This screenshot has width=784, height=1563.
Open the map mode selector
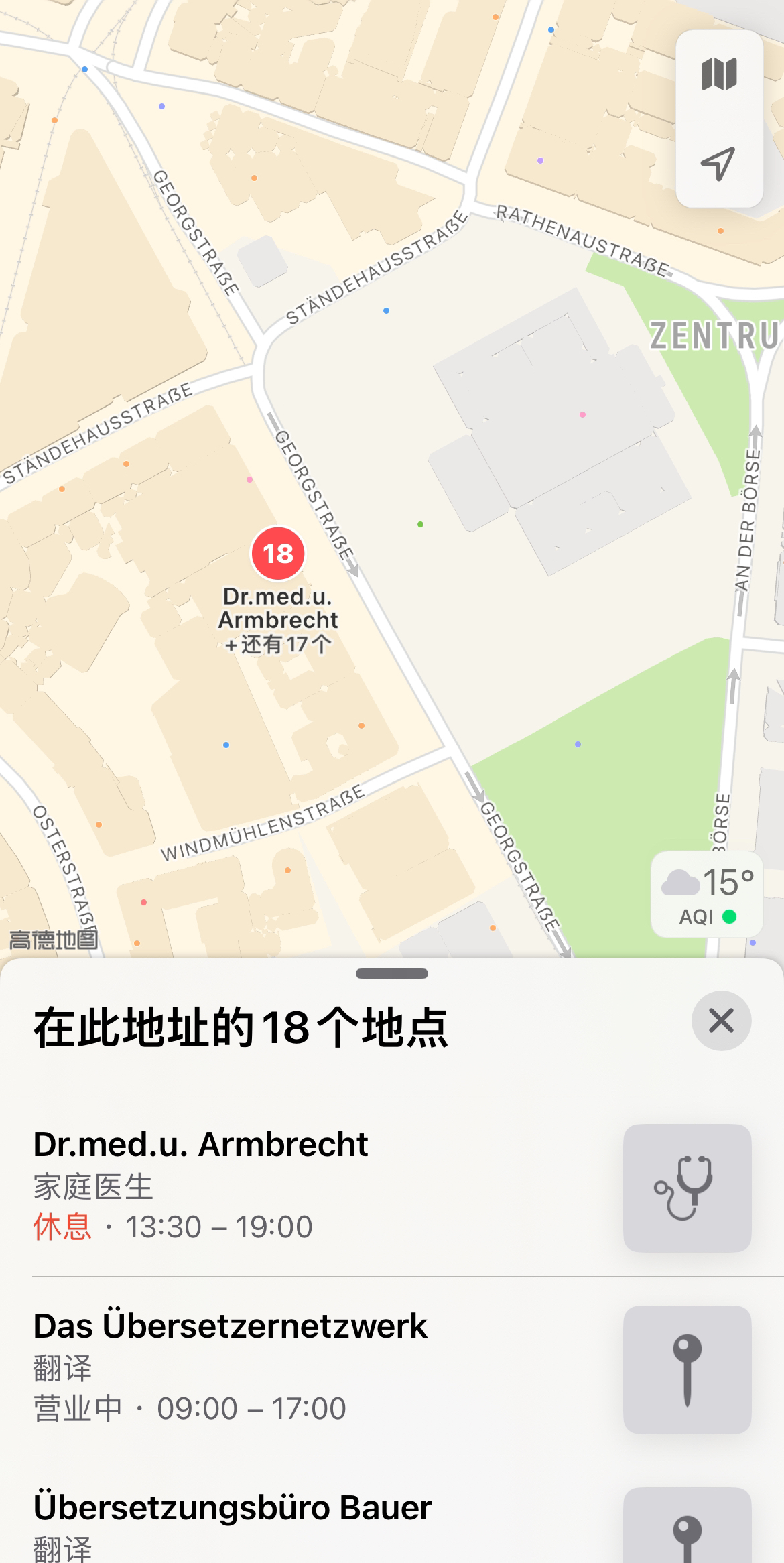click(x=719, y=74)
